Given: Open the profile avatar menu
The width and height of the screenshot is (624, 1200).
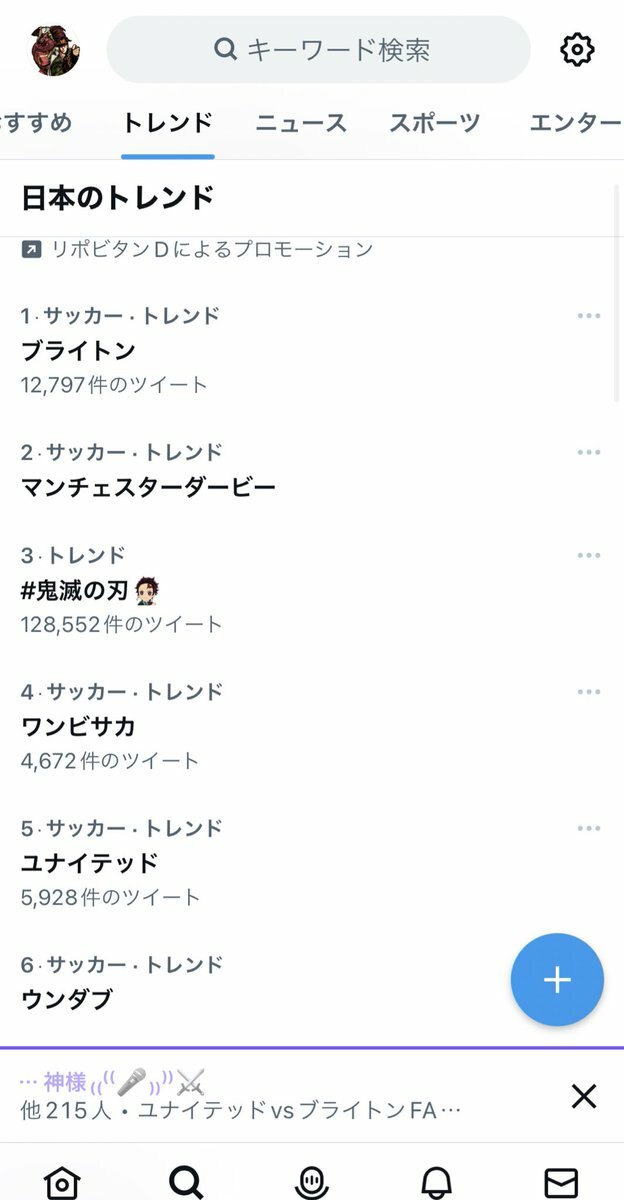Looking at the screenshot, I should point(55,49).
